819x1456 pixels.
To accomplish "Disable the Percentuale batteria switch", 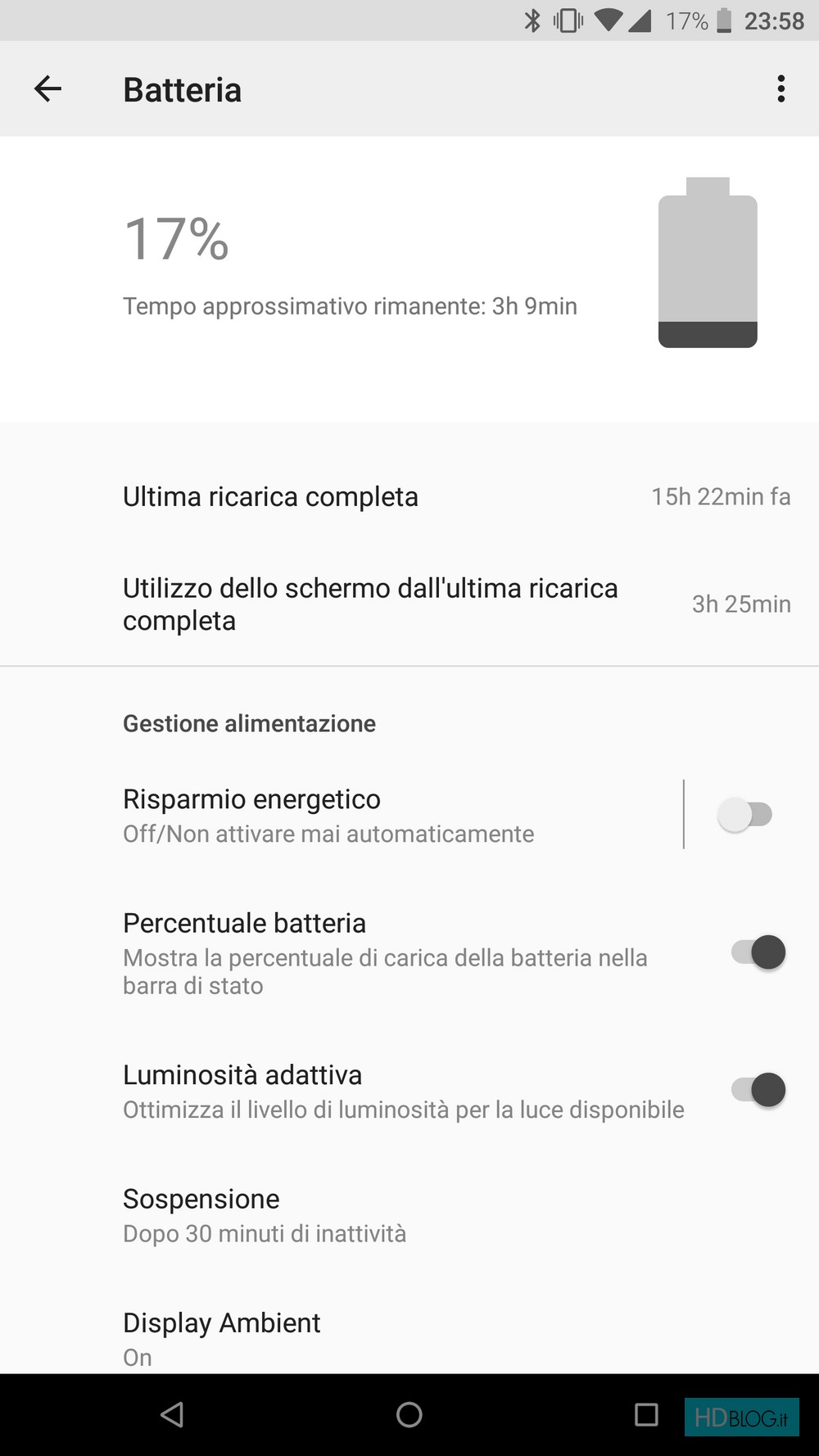I will [x=758, y=952].
